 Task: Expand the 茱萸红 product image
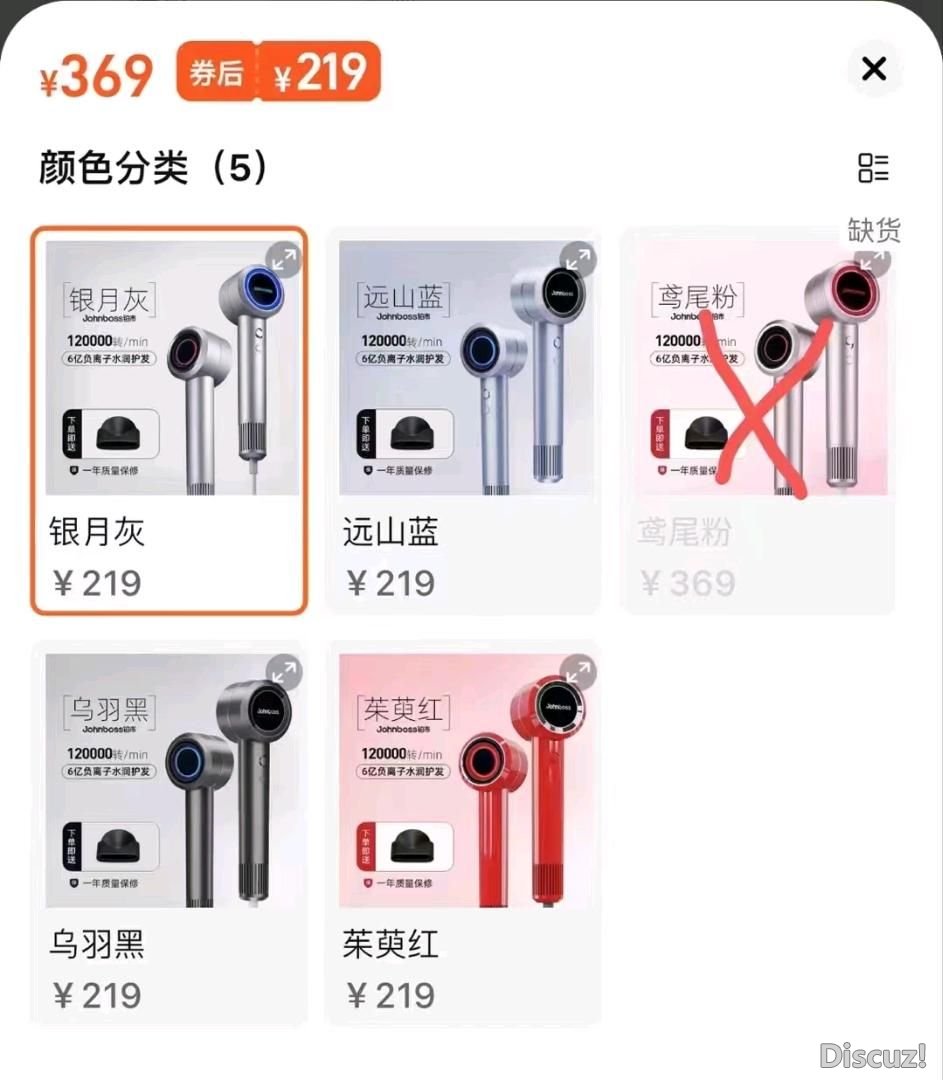click(577, 673)
